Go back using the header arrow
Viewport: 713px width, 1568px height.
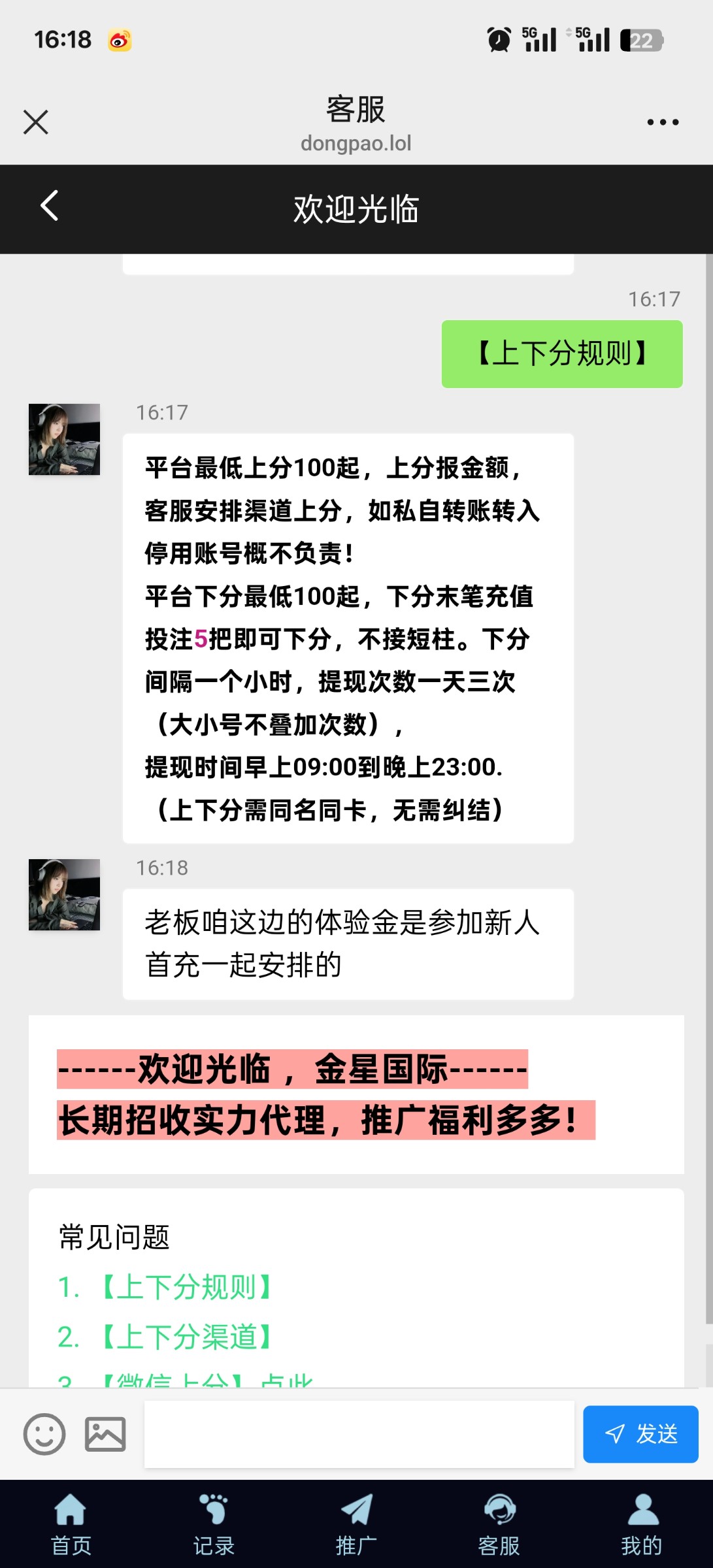click(50, 206)
